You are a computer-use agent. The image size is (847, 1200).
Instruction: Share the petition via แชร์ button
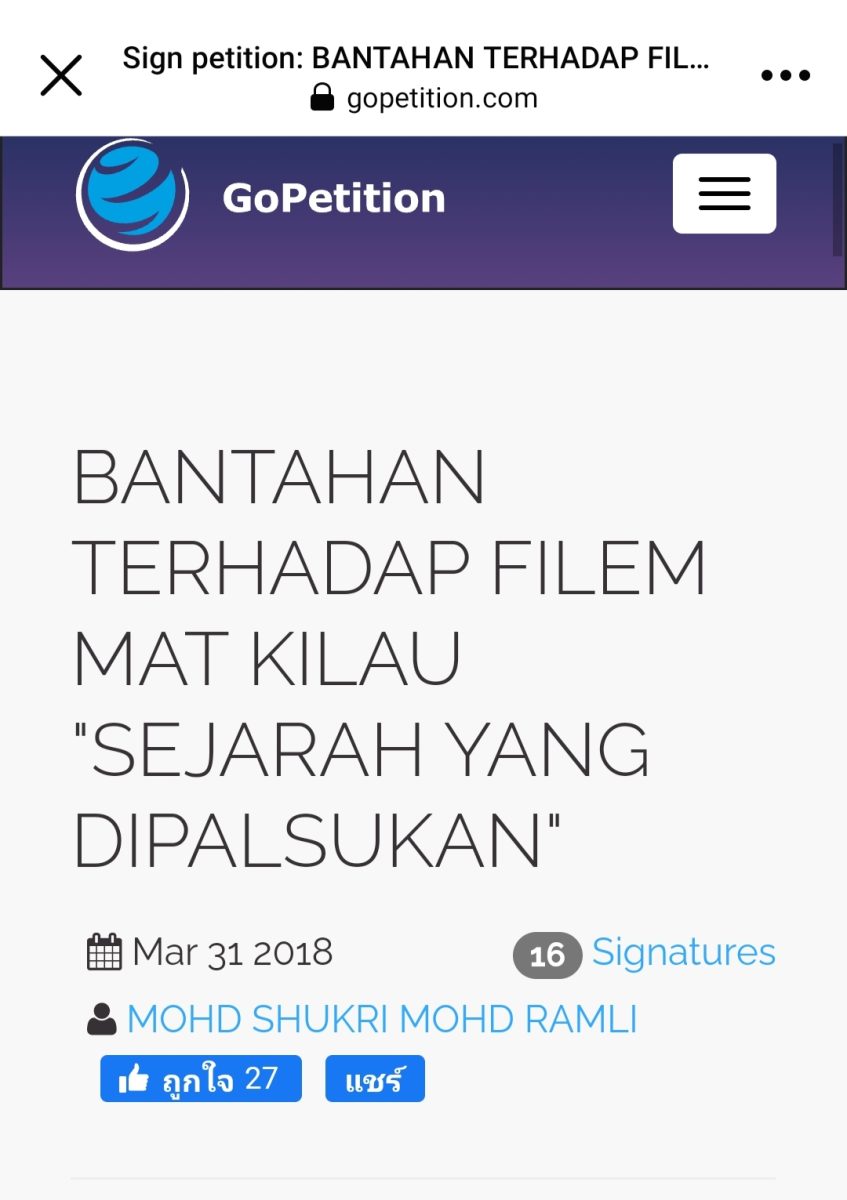click(x=374, y=1078)
